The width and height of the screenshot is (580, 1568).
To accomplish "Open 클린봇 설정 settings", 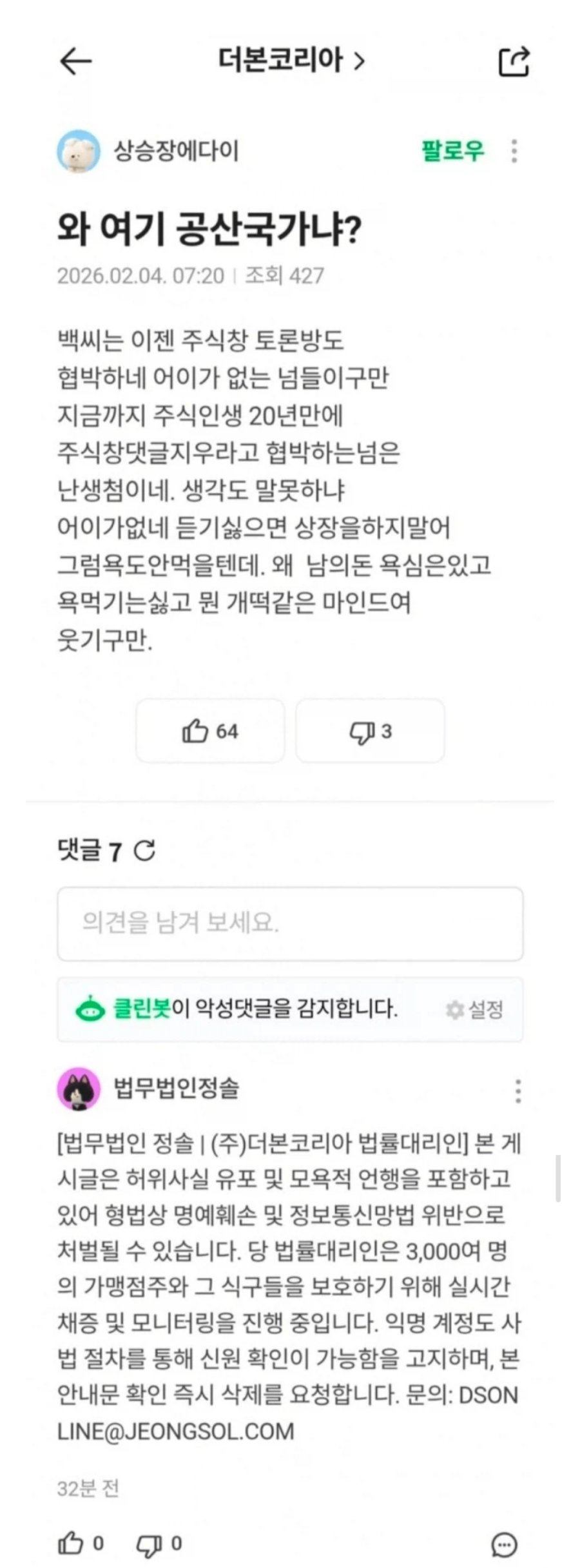I will [475, 1009].
